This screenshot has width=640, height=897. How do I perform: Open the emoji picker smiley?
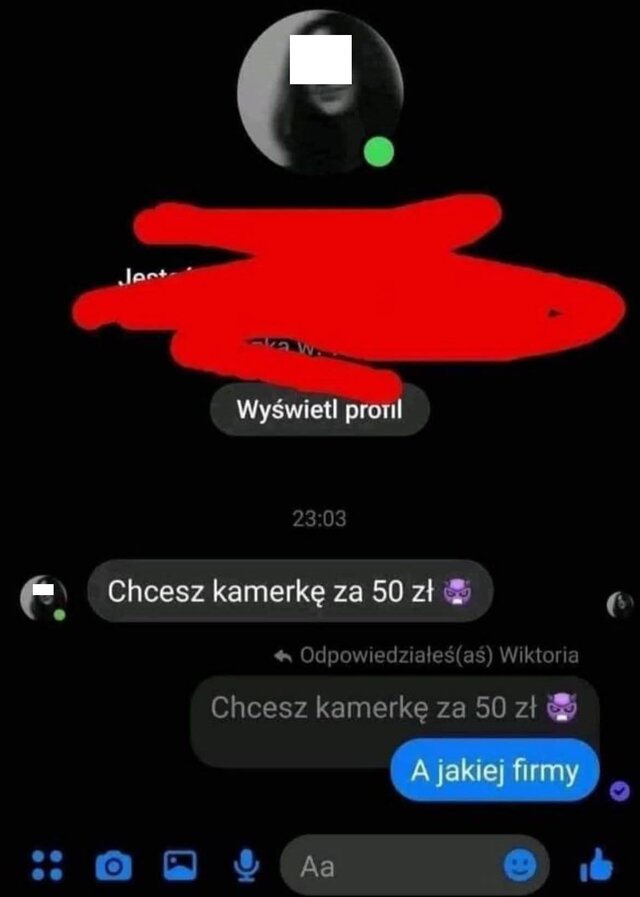[x=519, y=865]
